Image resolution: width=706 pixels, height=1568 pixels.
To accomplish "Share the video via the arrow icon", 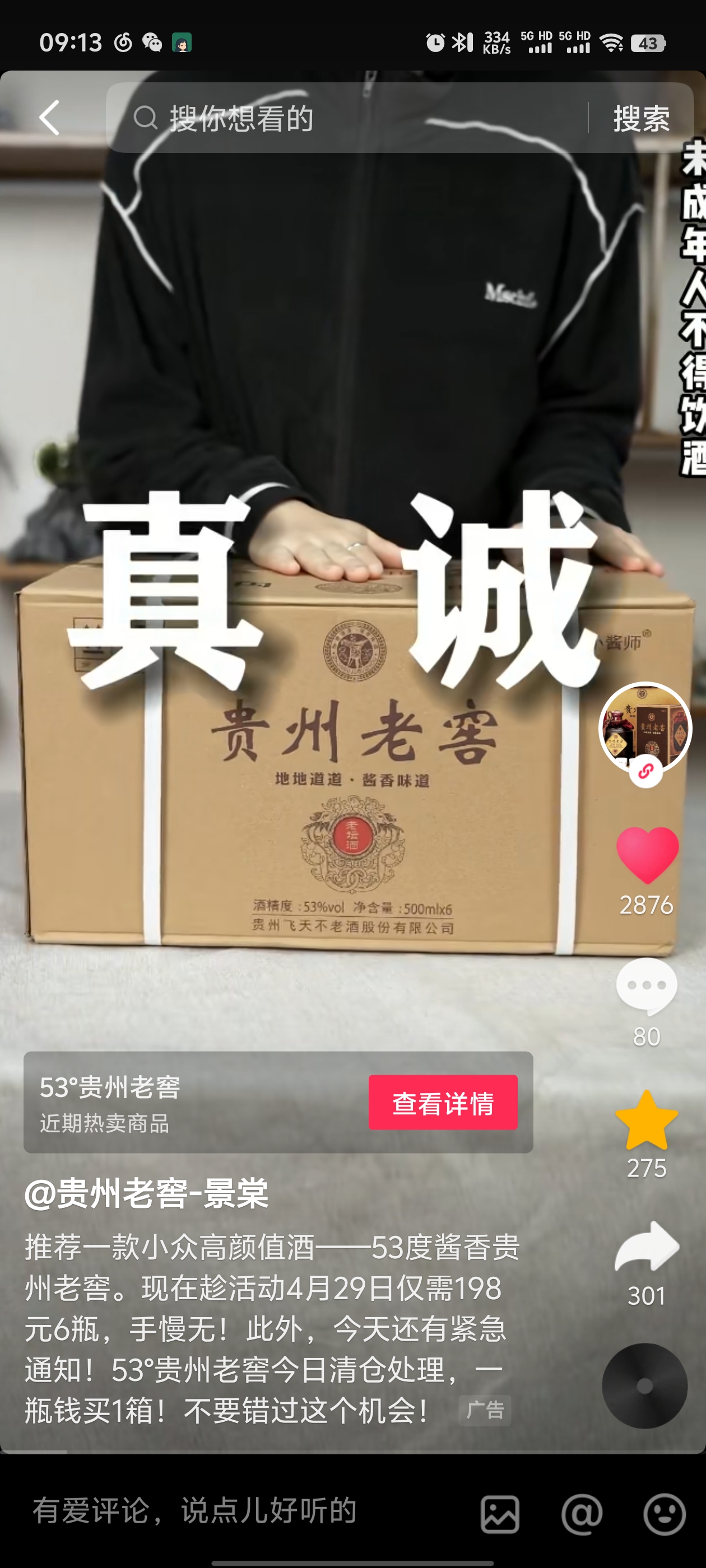I will [x=647, y=1247].
